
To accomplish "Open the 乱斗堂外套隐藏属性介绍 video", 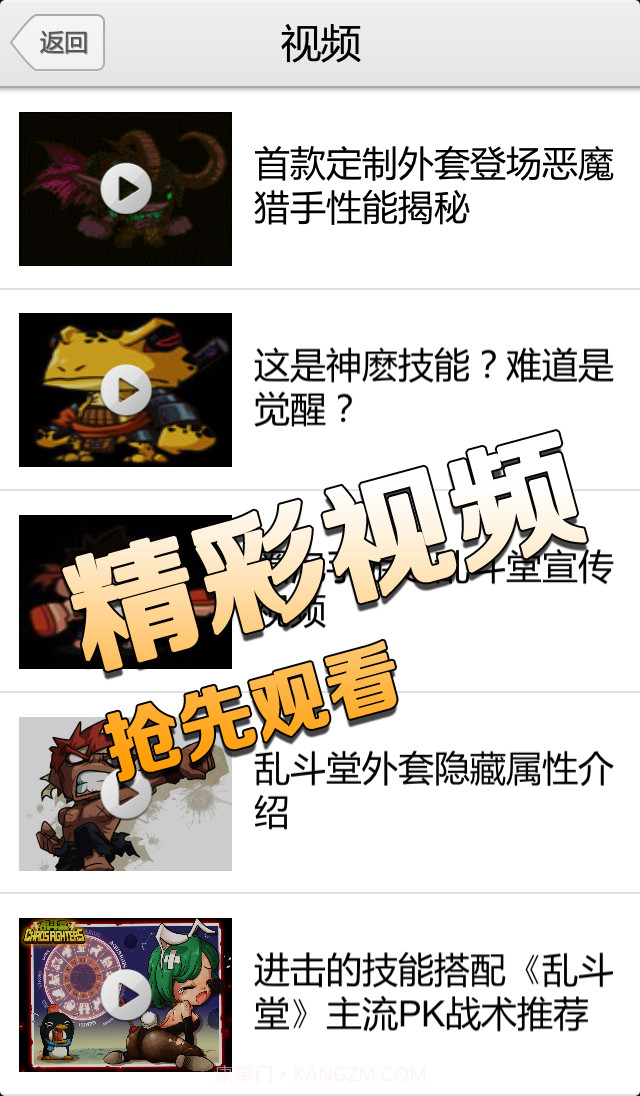I will [126, 793].
